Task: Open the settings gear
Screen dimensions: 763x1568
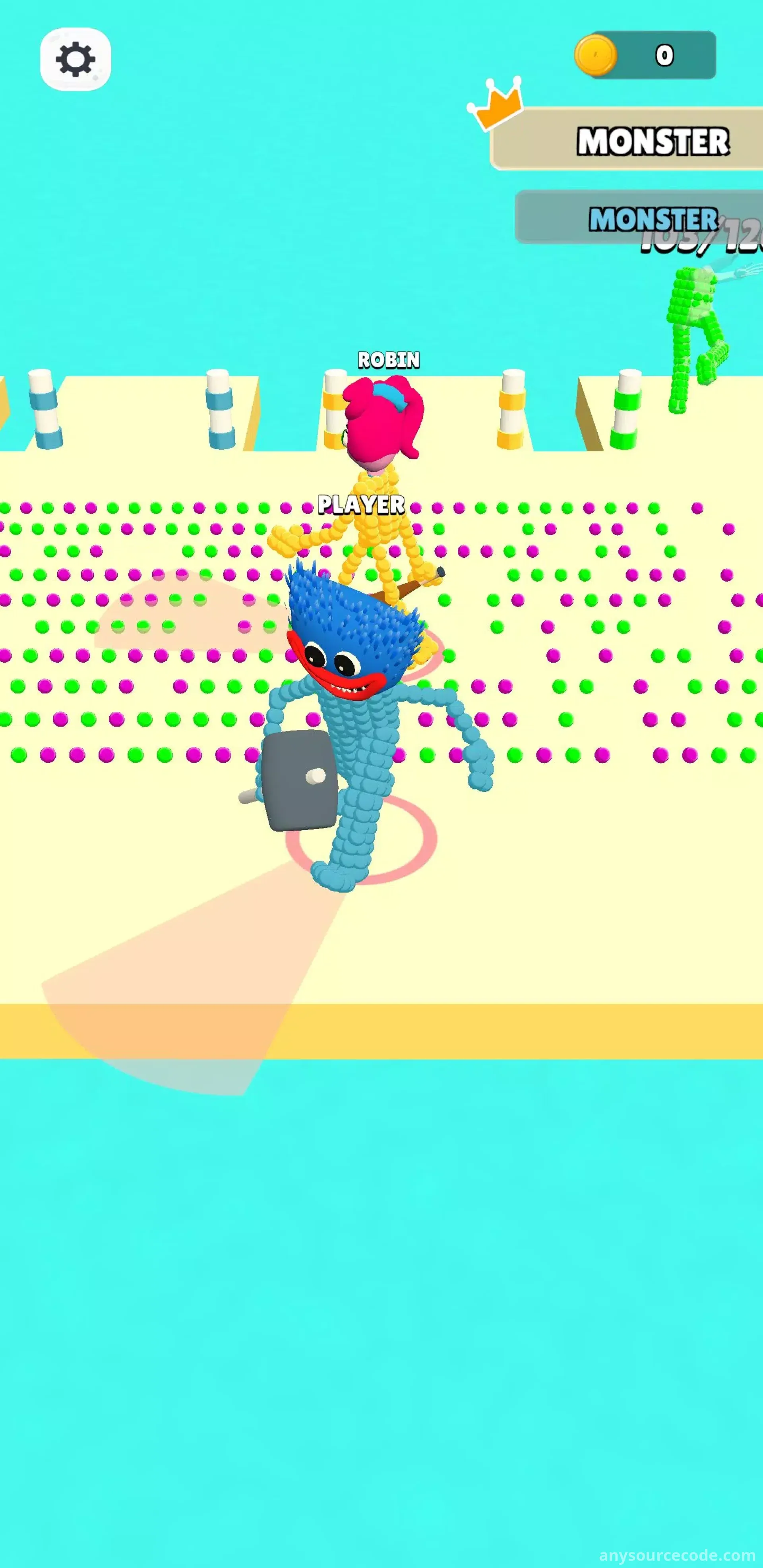Action: pos(76,59)
